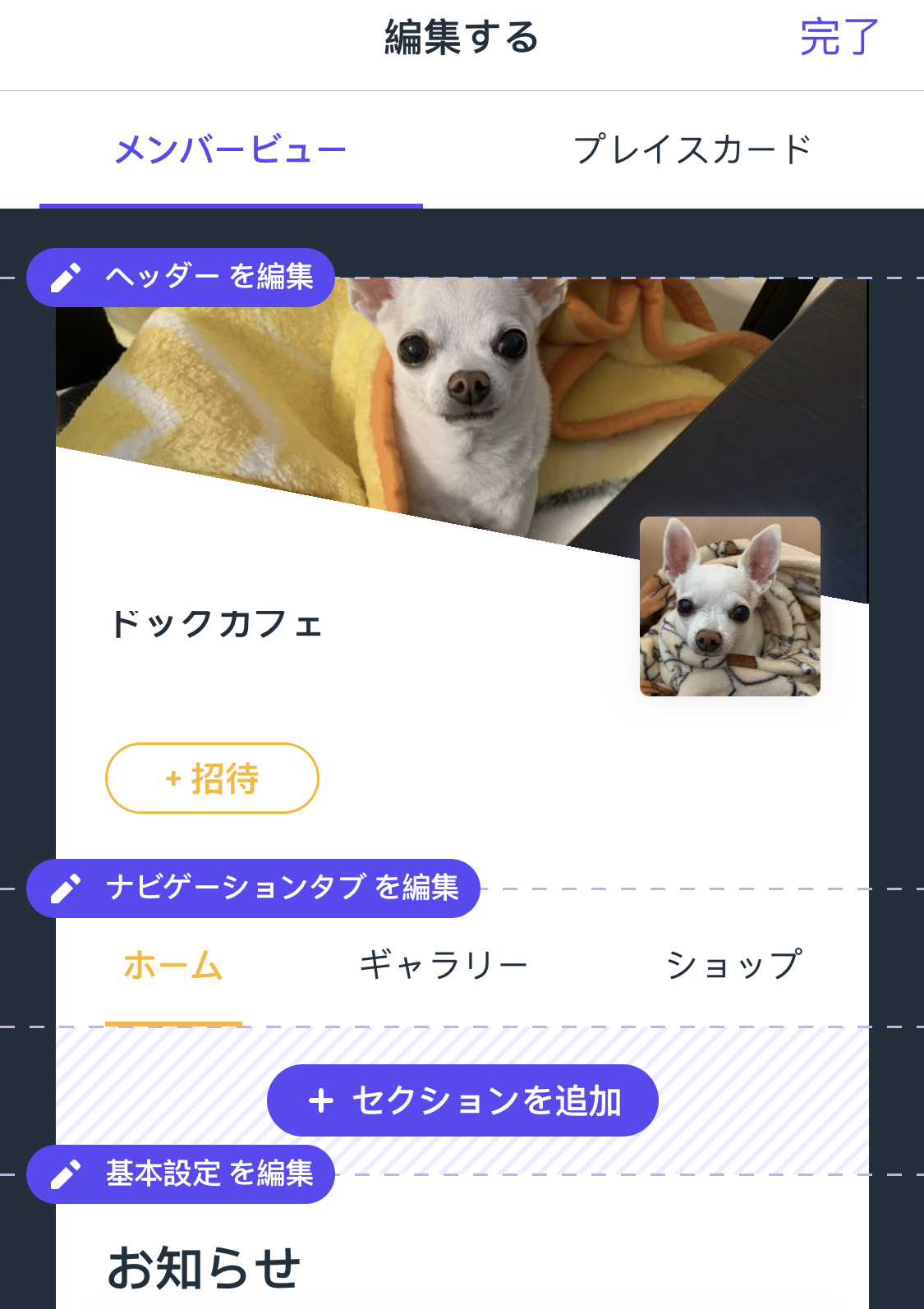Tap the + 招待 invite button
The width and height of the screenshot is (924, 1309).
point(212,778)
